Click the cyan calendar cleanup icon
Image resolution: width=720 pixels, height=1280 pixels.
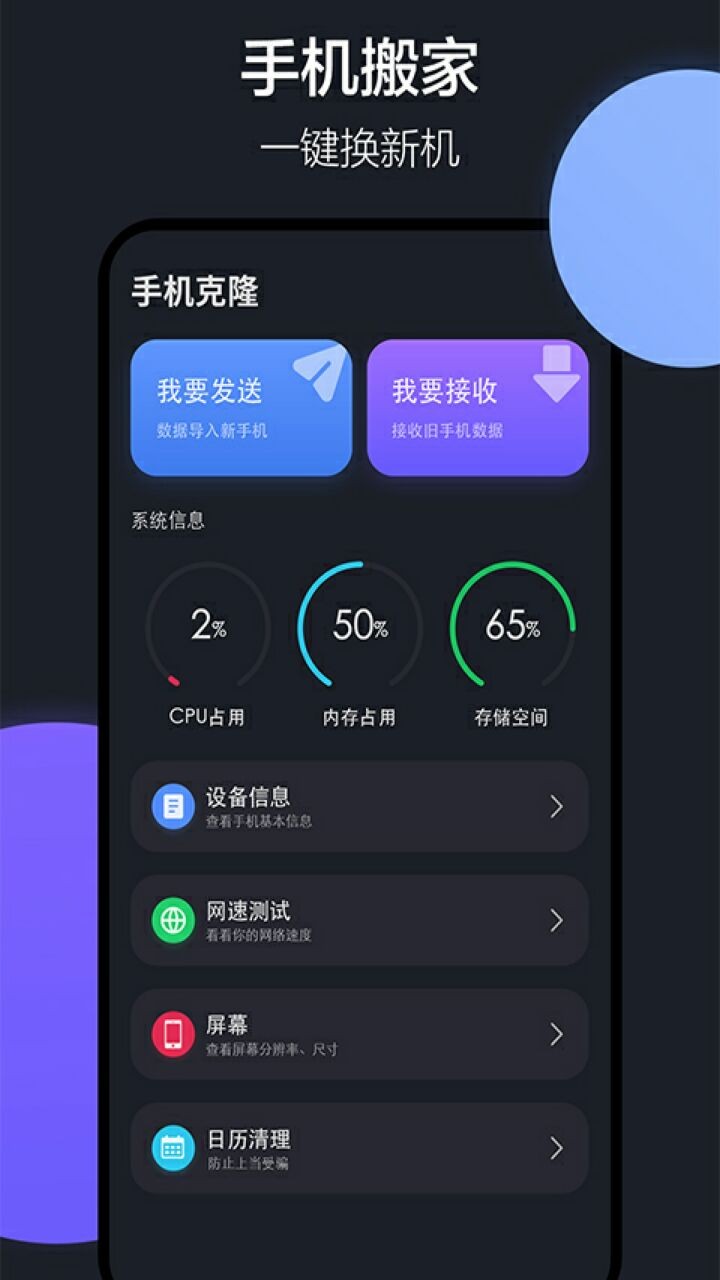point(172,1145)
